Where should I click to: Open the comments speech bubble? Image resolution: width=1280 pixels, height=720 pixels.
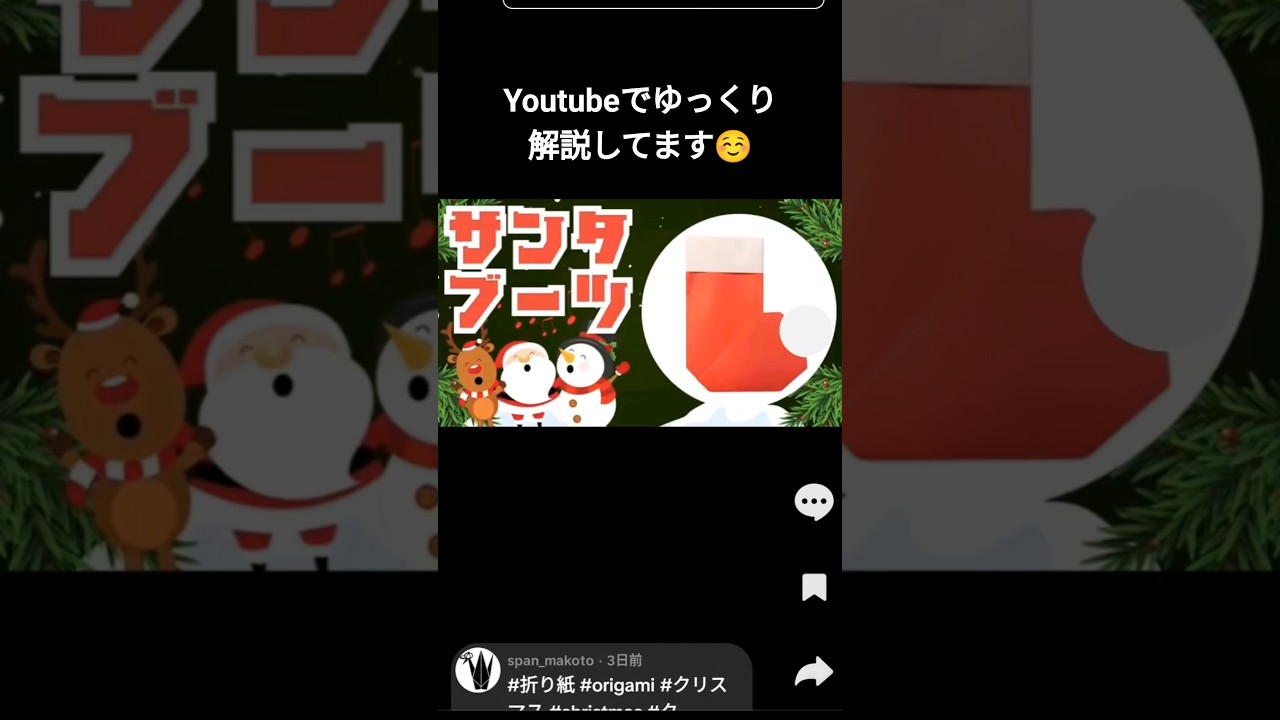tap(814, 502)
